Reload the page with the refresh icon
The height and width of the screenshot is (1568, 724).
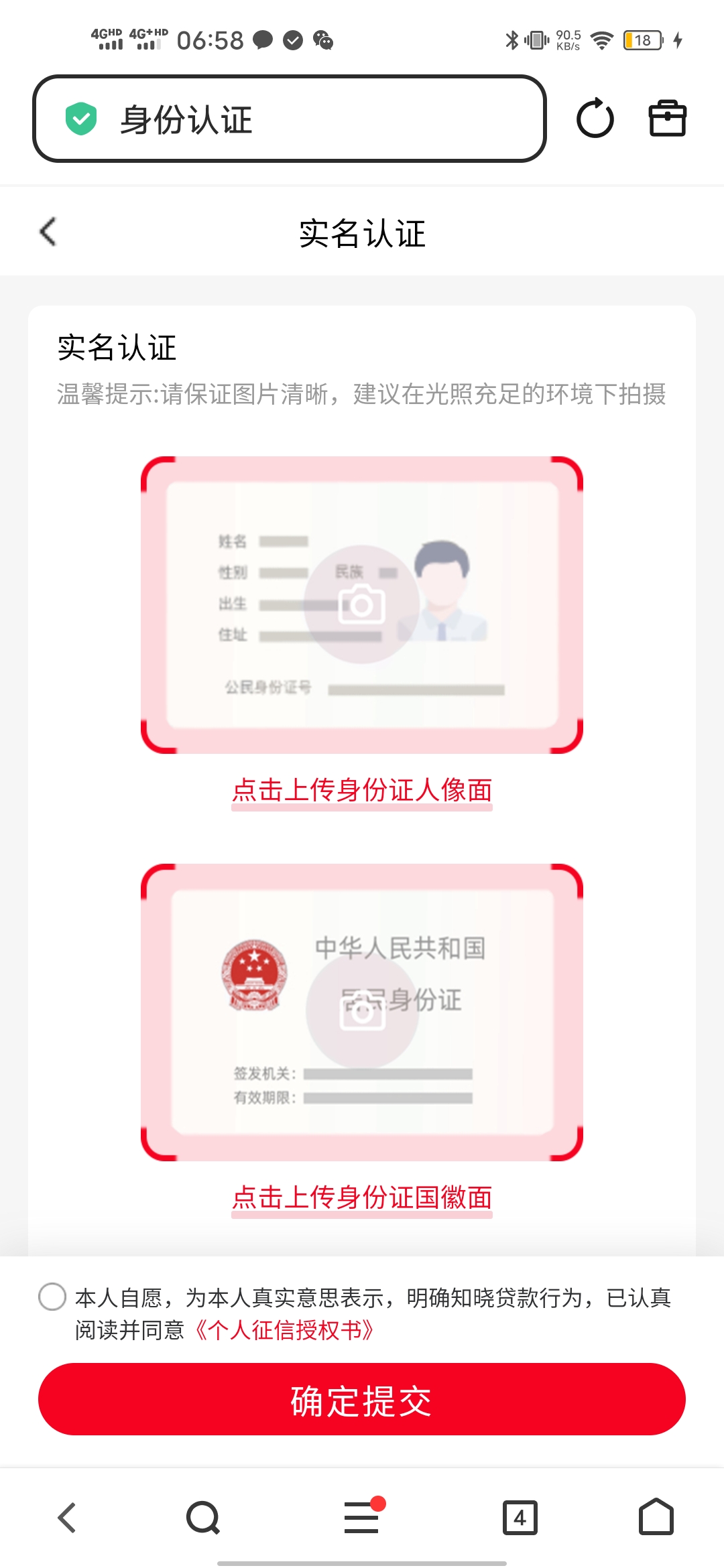595,119
